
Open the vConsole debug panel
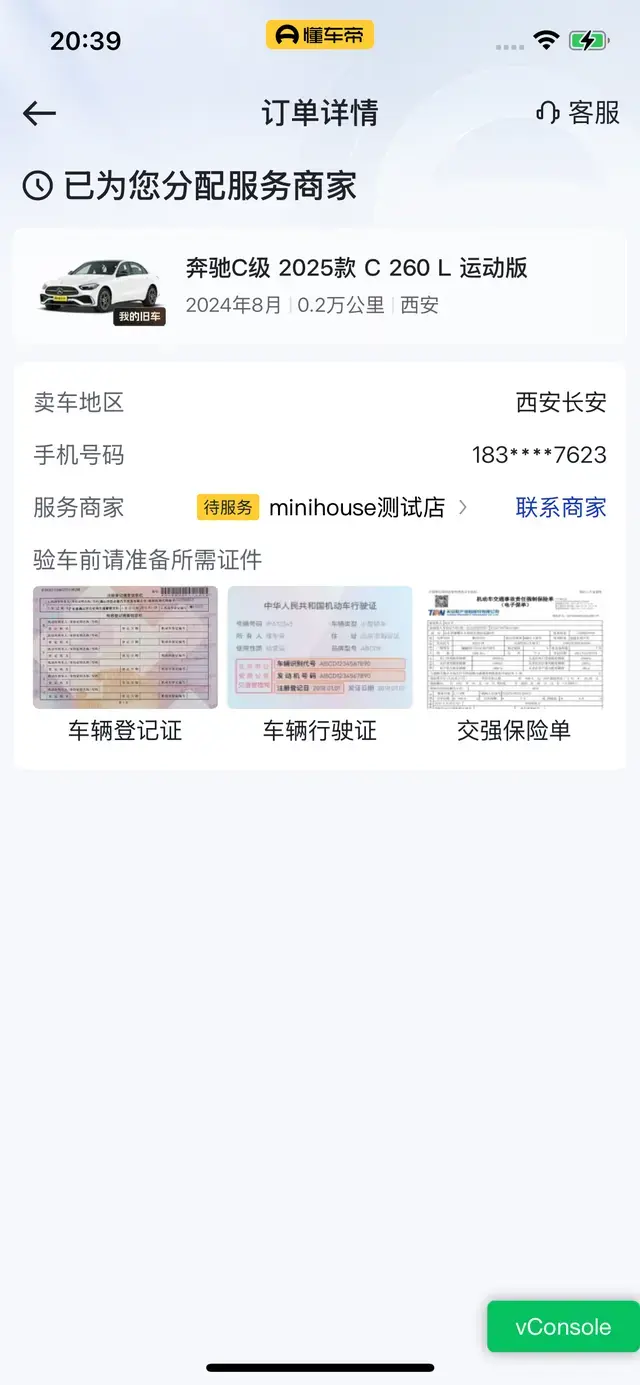pos(563,1327)
